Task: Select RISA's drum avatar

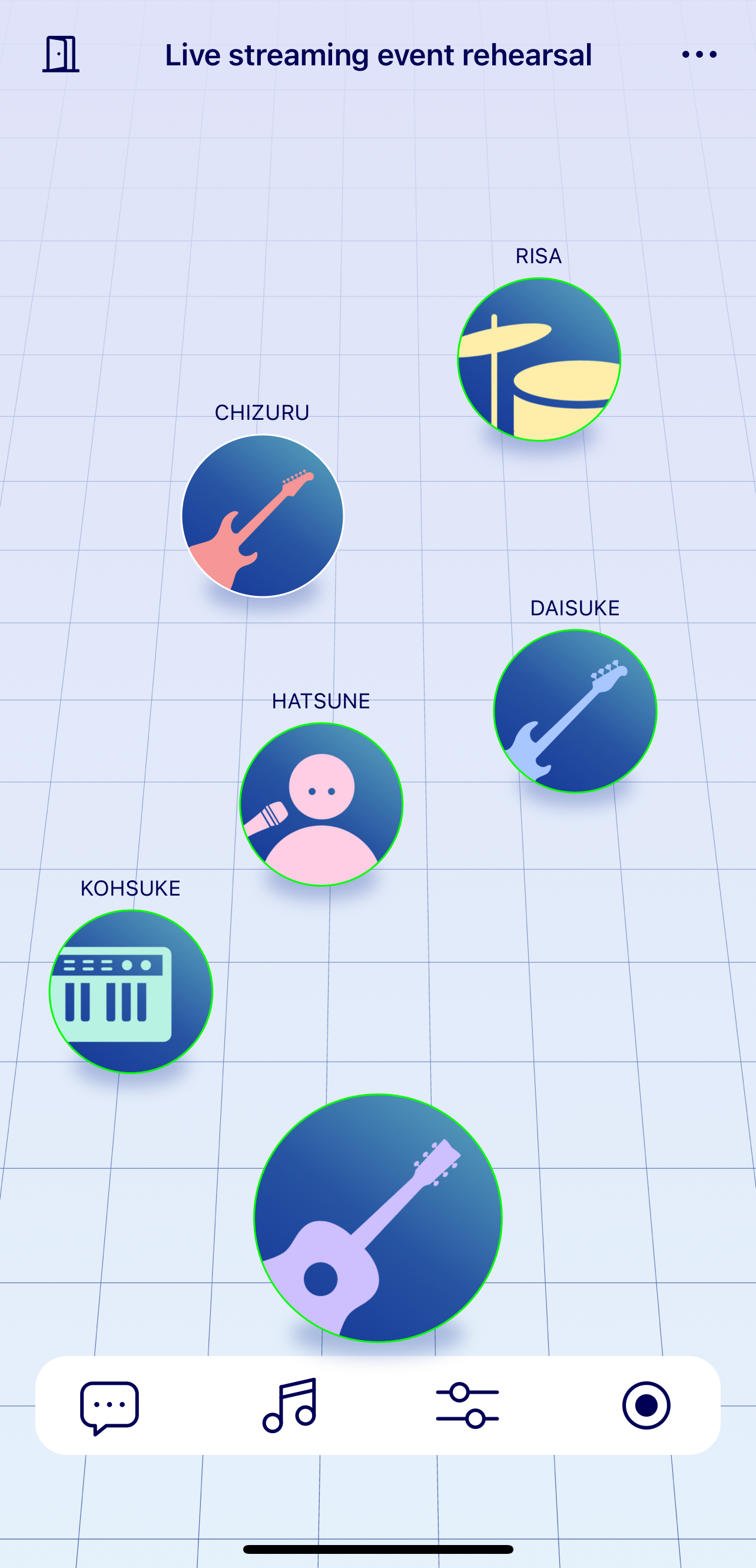Action: [x=539, y=359]
